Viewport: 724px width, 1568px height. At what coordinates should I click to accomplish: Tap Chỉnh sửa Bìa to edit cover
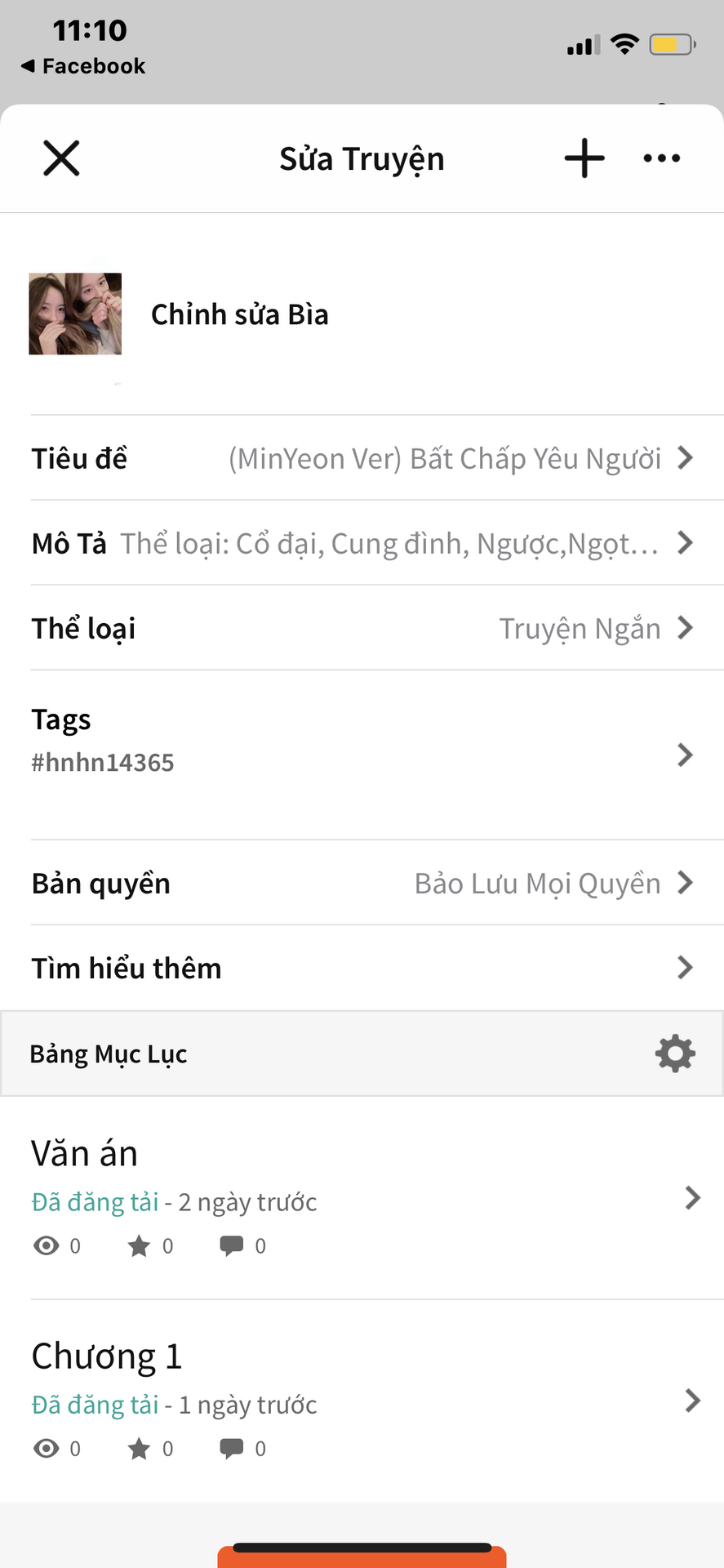240,314
